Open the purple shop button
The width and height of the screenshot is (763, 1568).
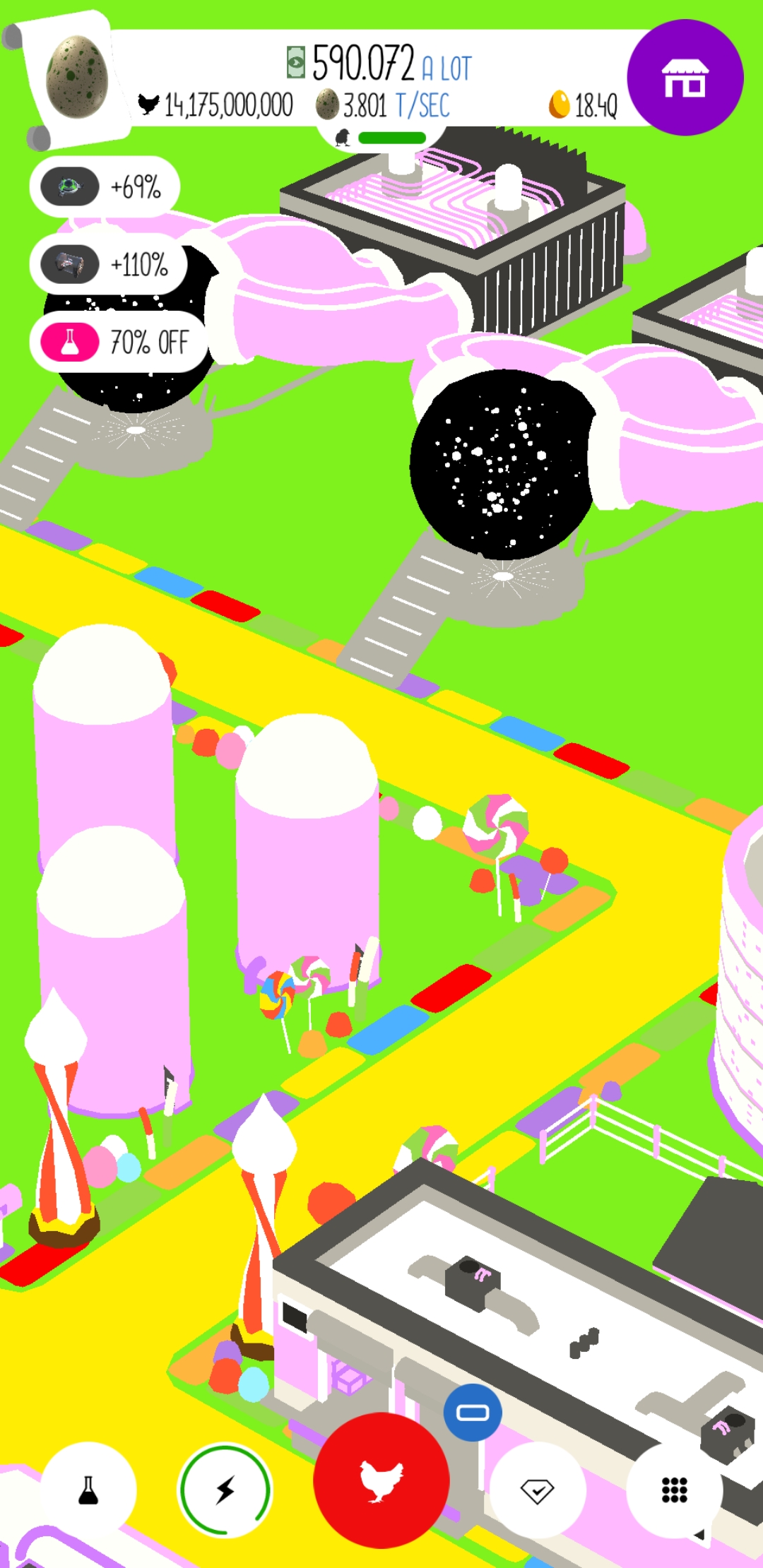685,78
